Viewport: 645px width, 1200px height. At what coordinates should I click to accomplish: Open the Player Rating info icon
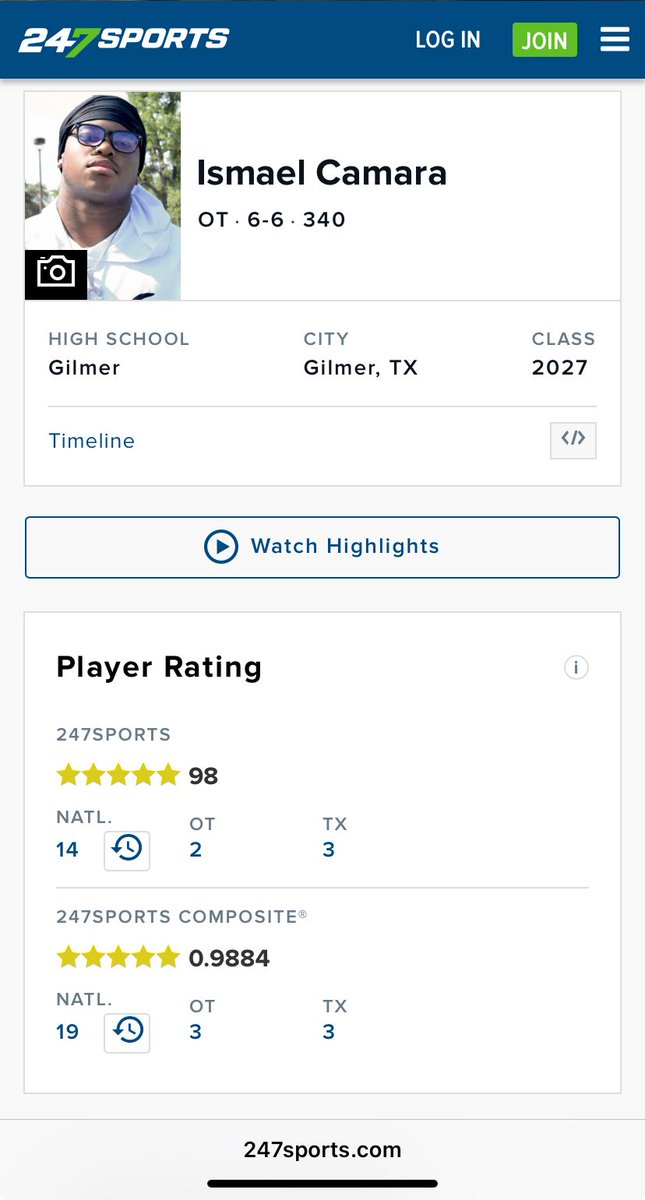576,667
